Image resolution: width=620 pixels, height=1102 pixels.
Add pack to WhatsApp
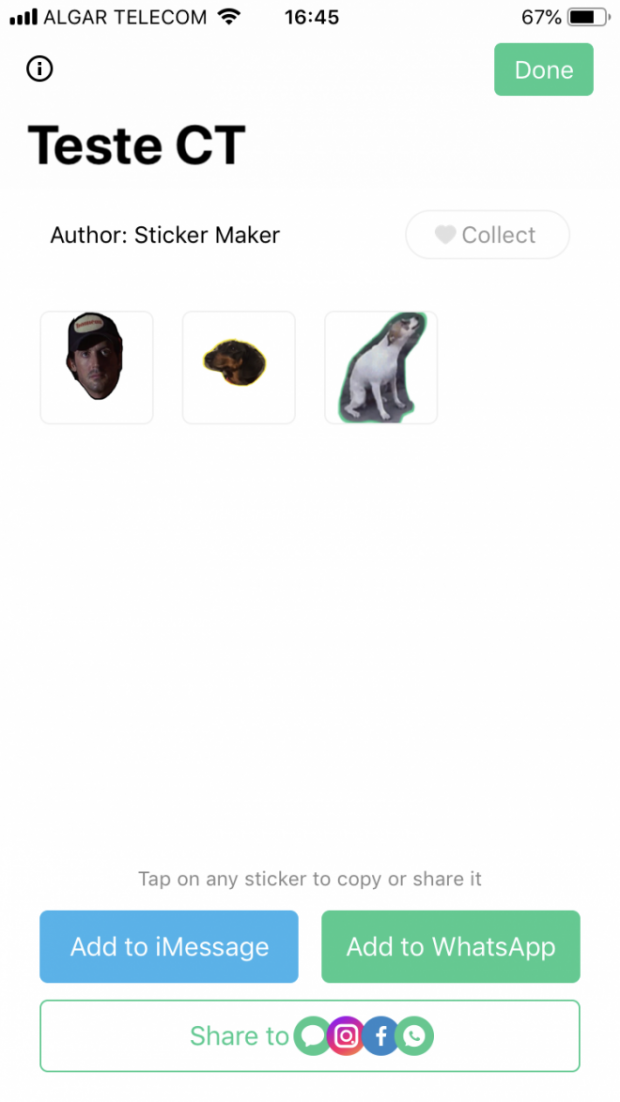point(450,946)
